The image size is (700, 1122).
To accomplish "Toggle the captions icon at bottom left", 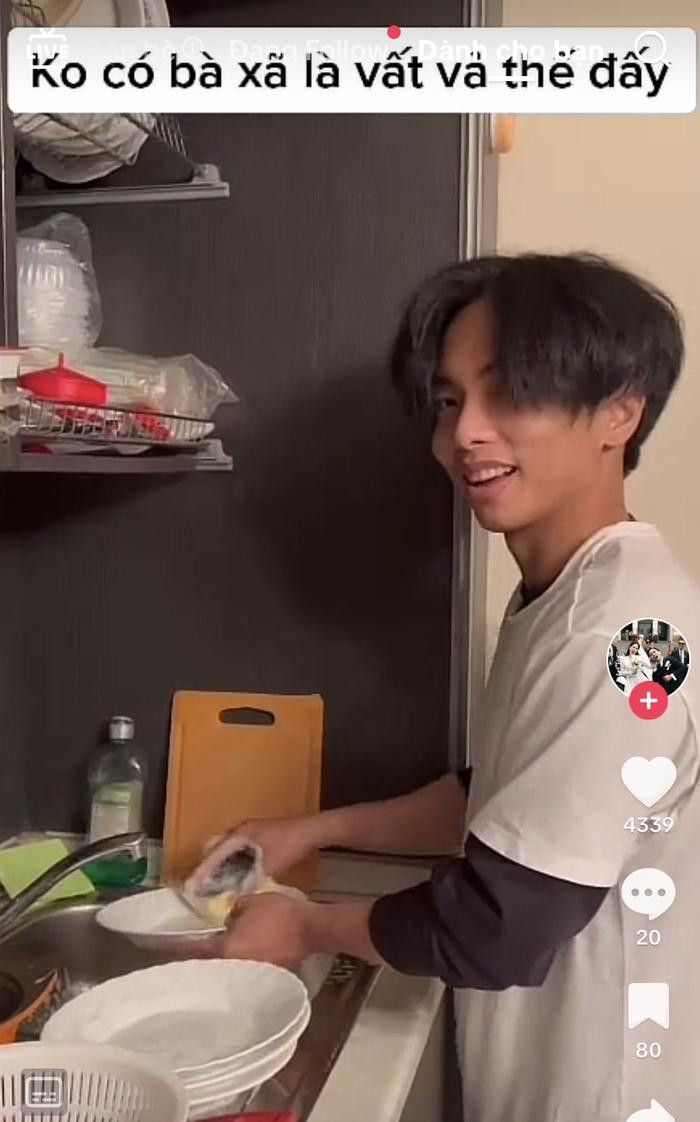I will tap(43, 1092).
